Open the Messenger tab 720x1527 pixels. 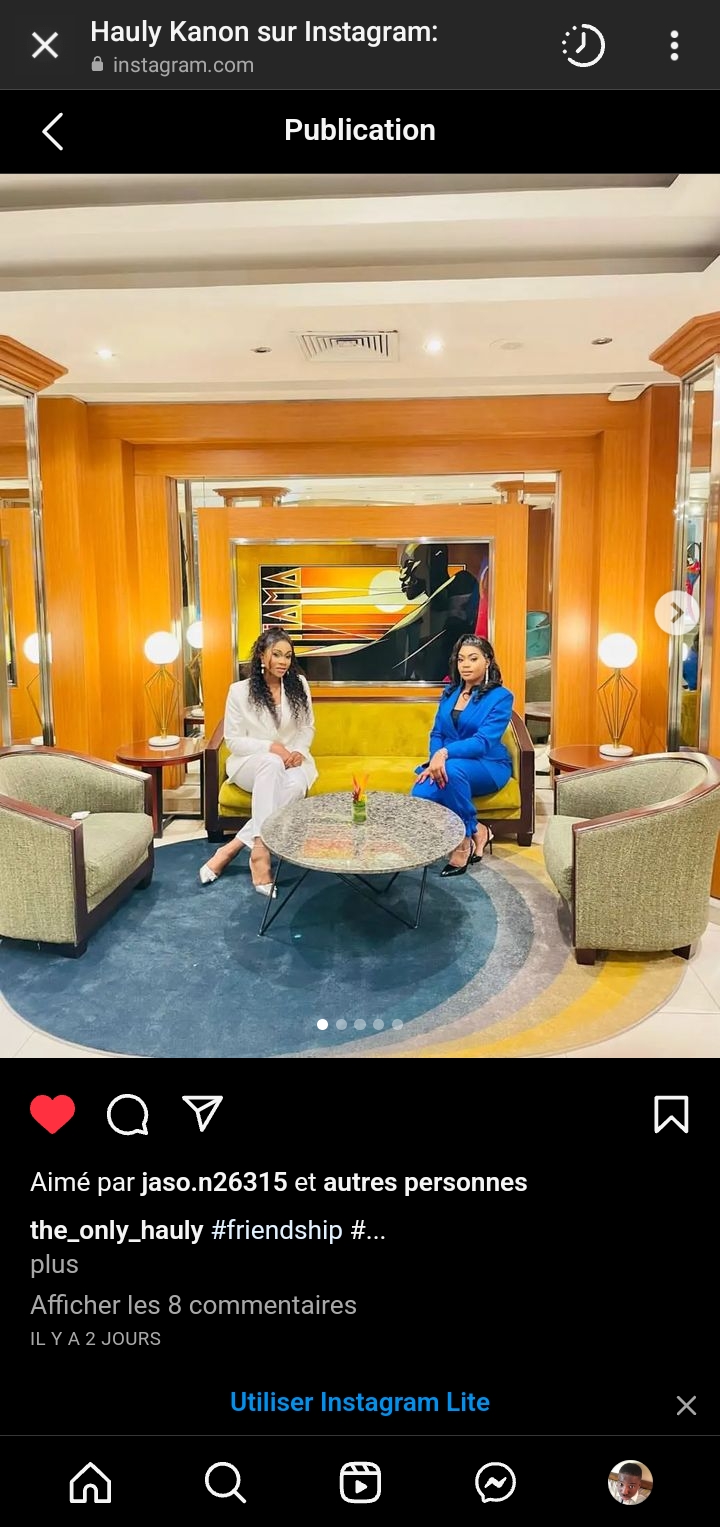[x=495, y=1482]
